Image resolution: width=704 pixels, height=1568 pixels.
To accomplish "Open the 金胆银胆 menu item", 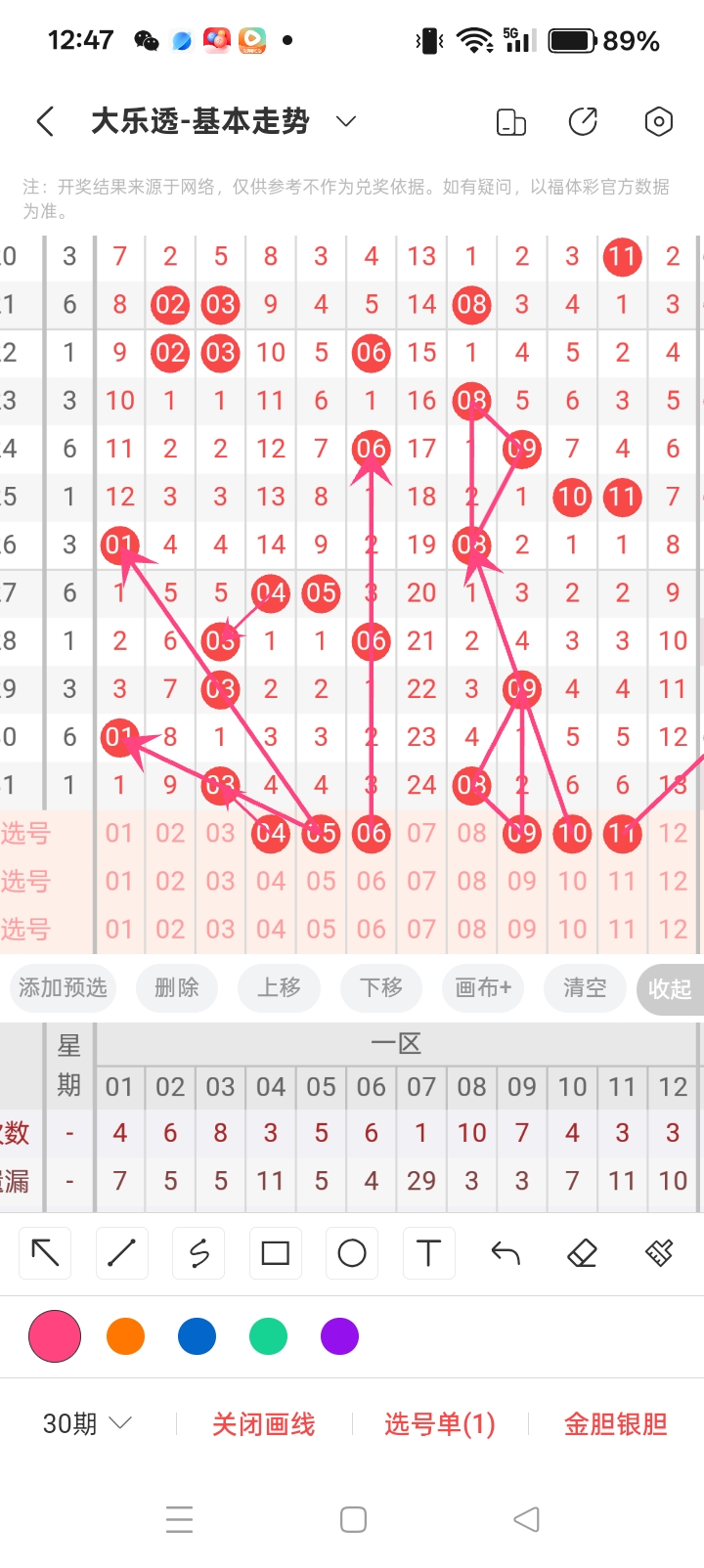I will [x=614, y=1423].
